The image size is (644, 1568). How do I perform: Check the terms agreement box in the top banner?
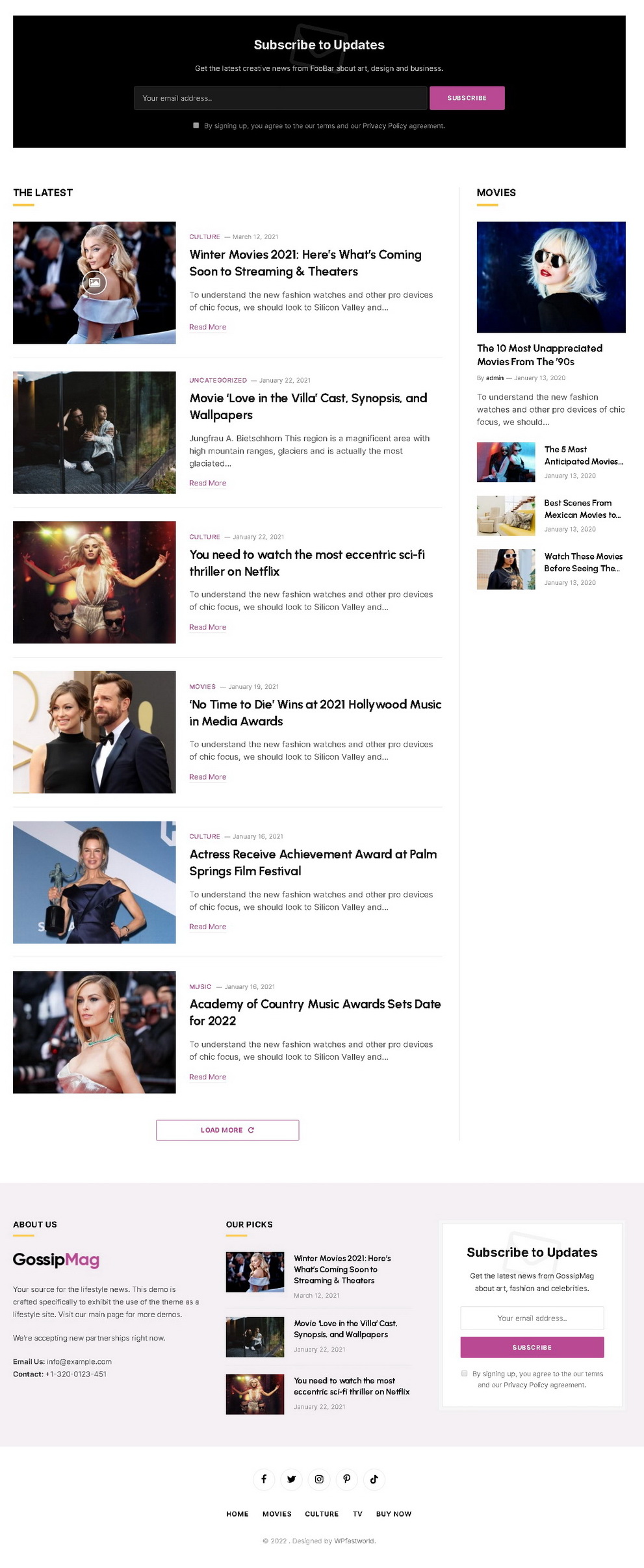(196, 125)
